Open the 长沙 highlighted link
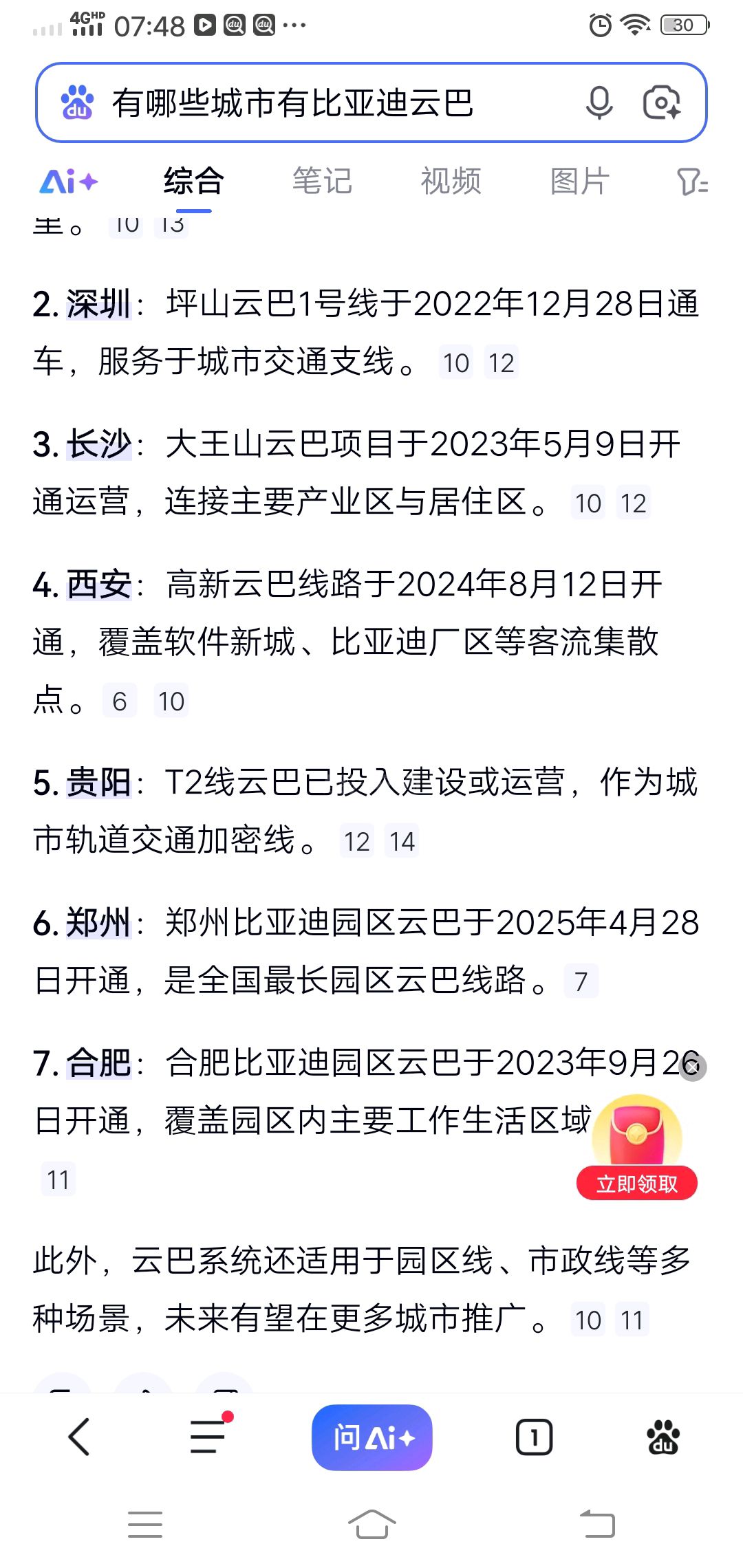Viewport: 743px width, 1568px height. [98, 444]
